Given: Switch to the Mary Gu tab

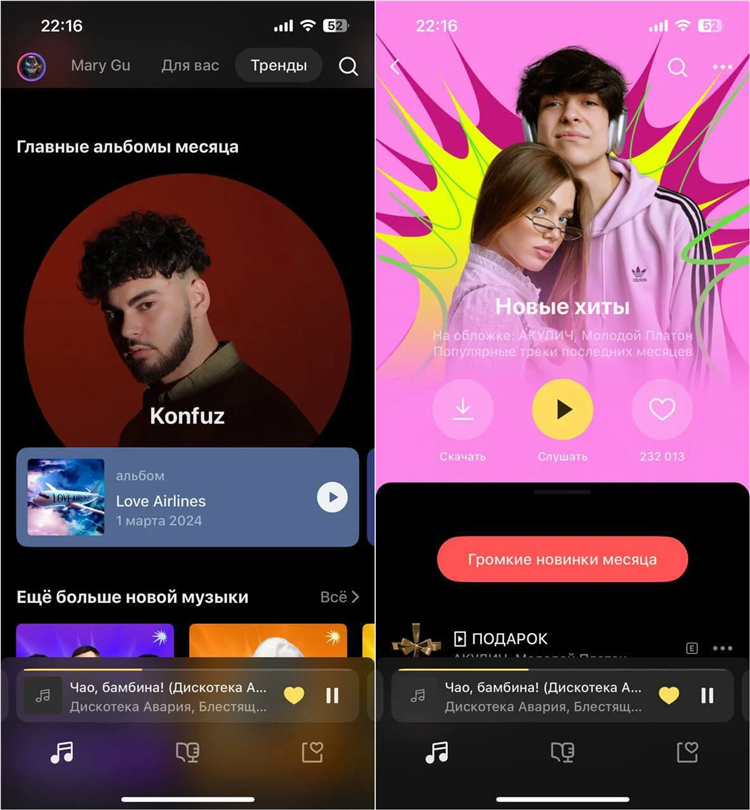Looking at the screenshot, I should click(x=100, y=66).
